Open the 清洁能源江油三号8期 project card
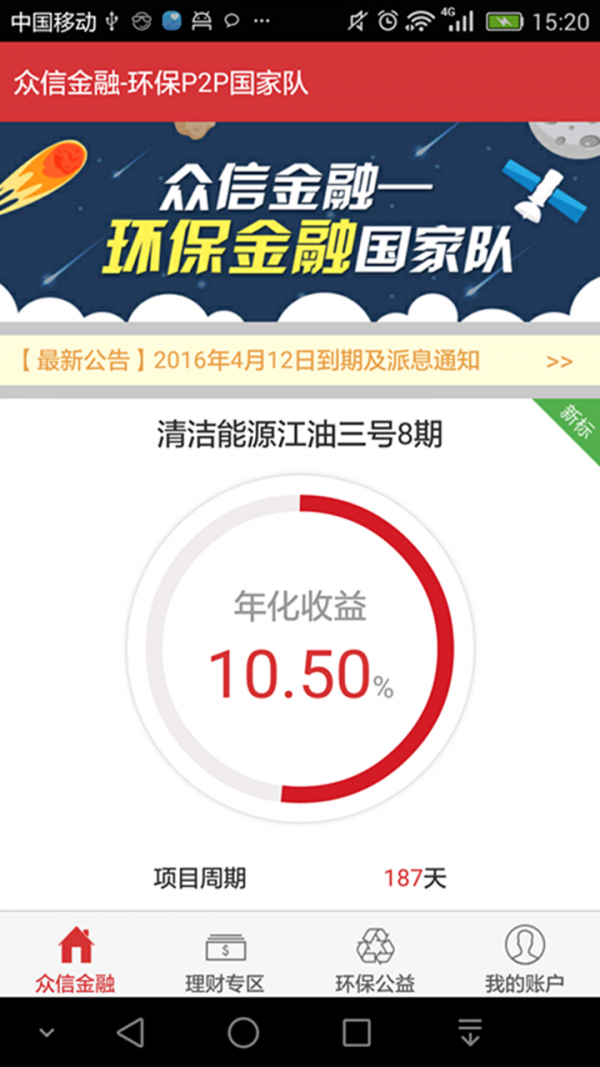The image size is (600, 1067). point(300,640)
